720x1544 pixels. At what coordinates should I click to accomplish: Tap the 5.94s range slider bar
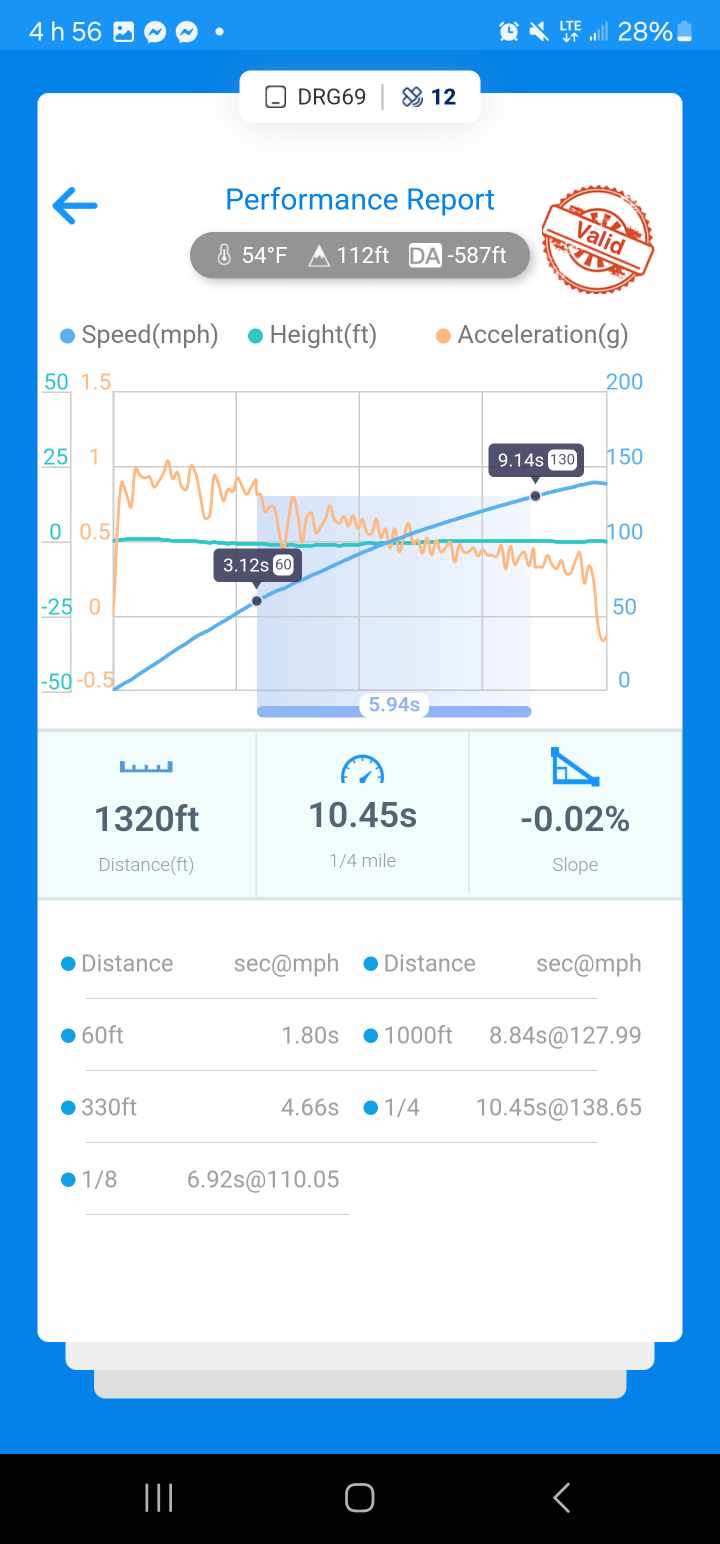(x=394, y=710)
